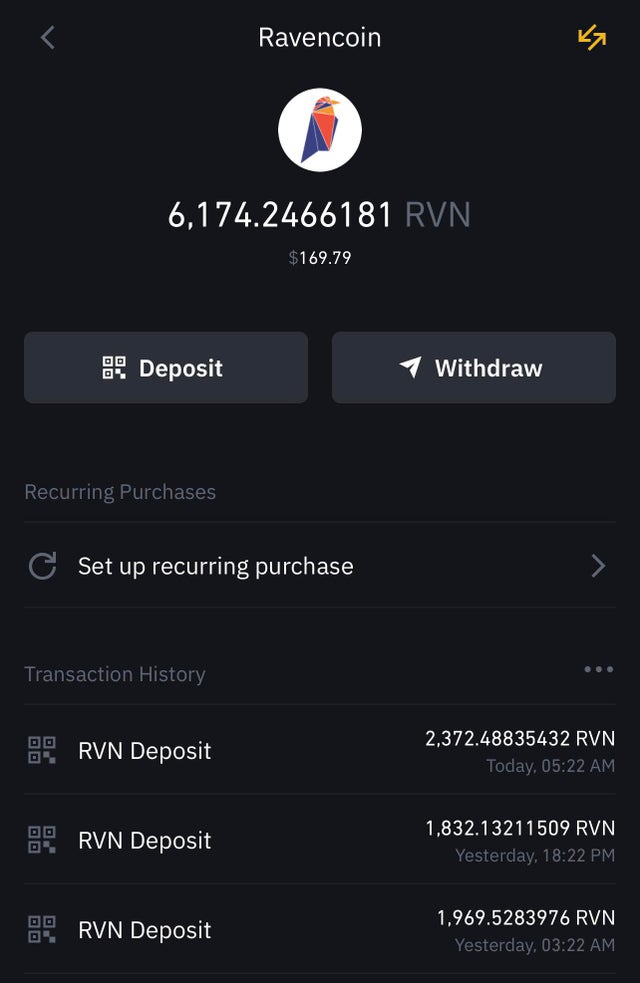The image size is (640, 983).
Task: Open the yellow trade arrows icon
Action: coord(592,38)
